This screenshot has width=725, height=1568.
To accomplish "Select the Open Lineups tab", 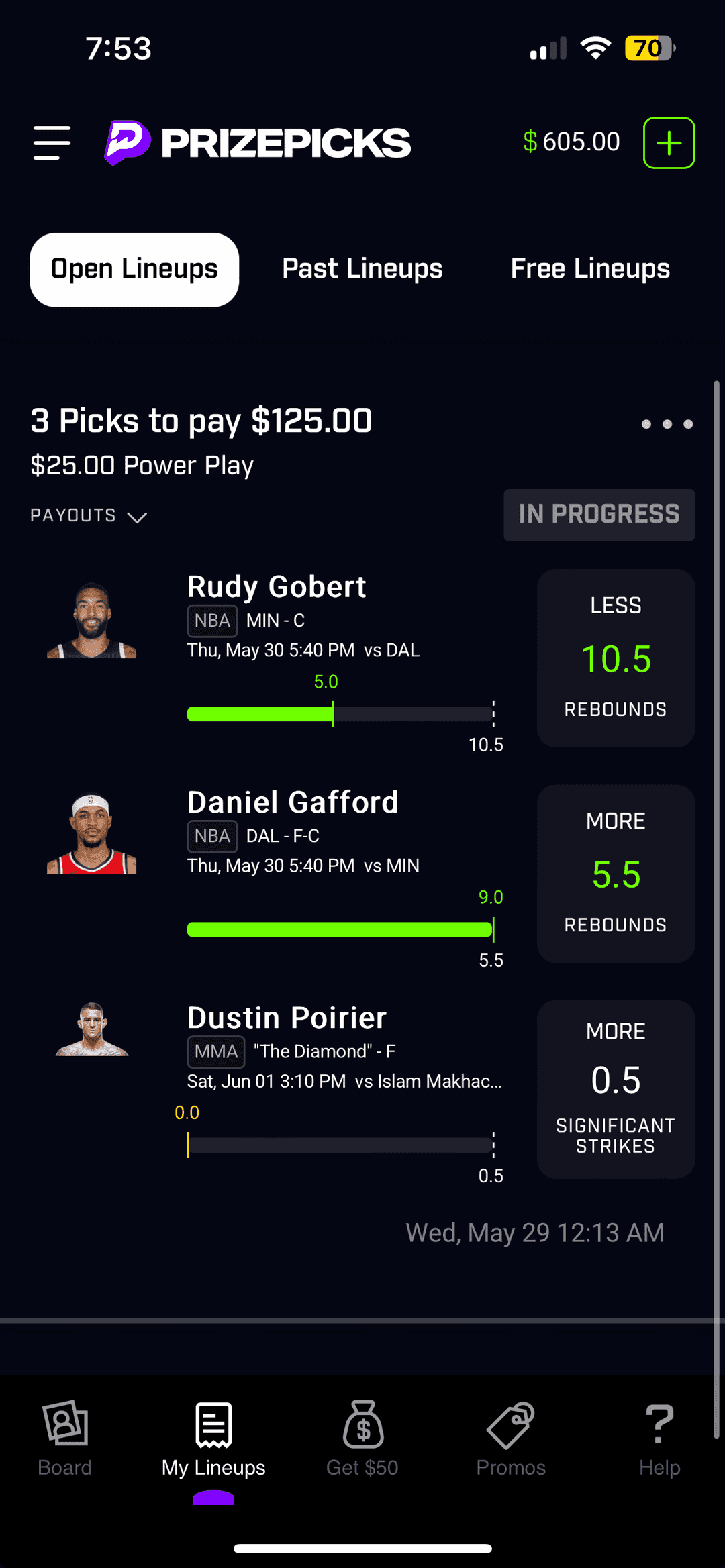I will click(x=133, y=269).
